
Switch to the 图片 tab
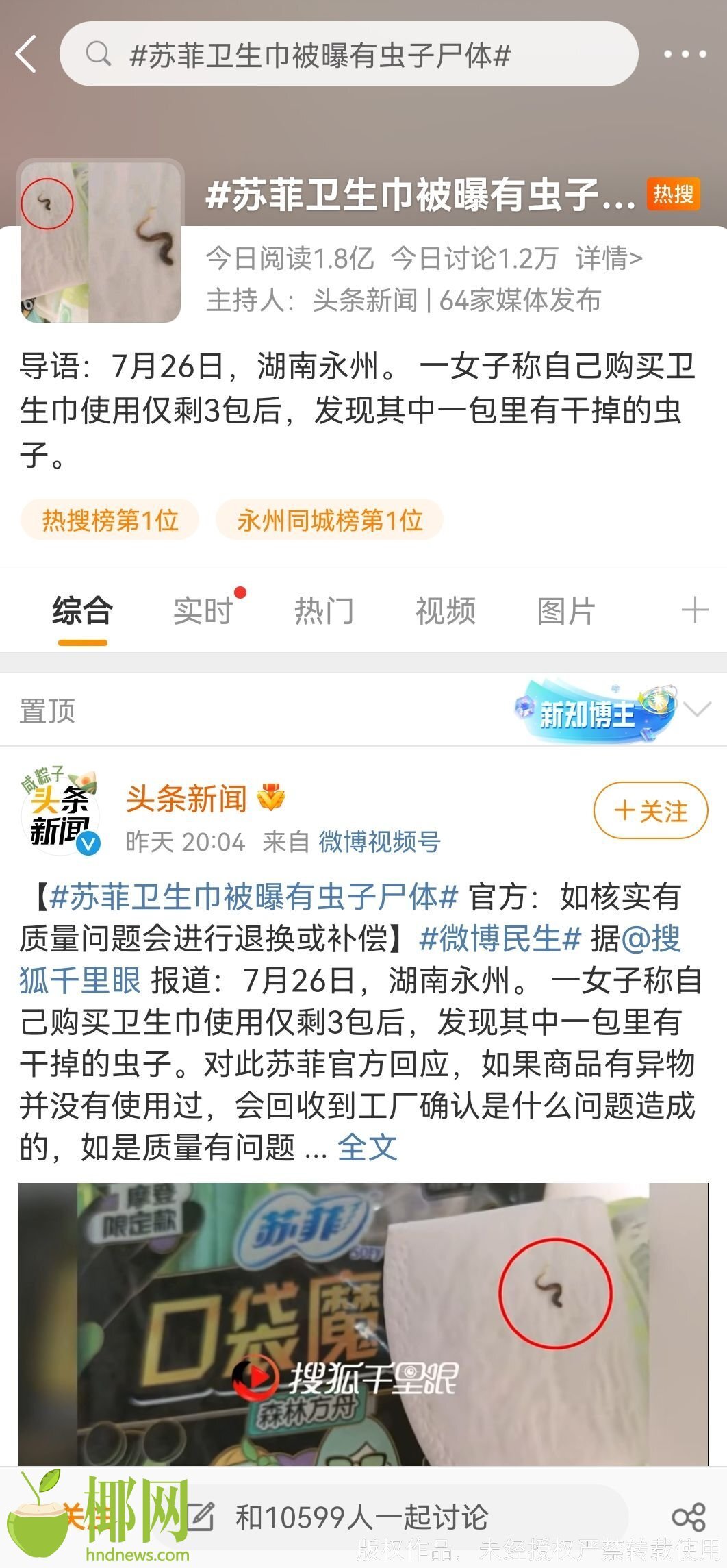click(x=565, y=610)
